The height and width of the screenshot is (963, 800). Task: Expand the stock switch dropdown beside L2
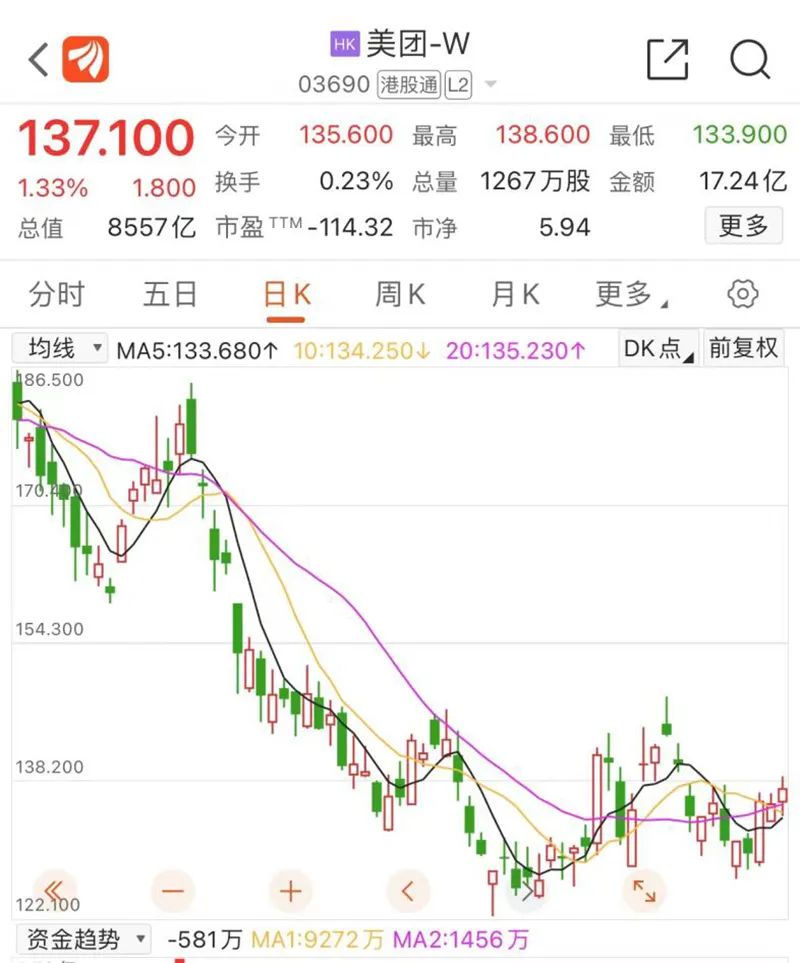(x=490, y=85)
